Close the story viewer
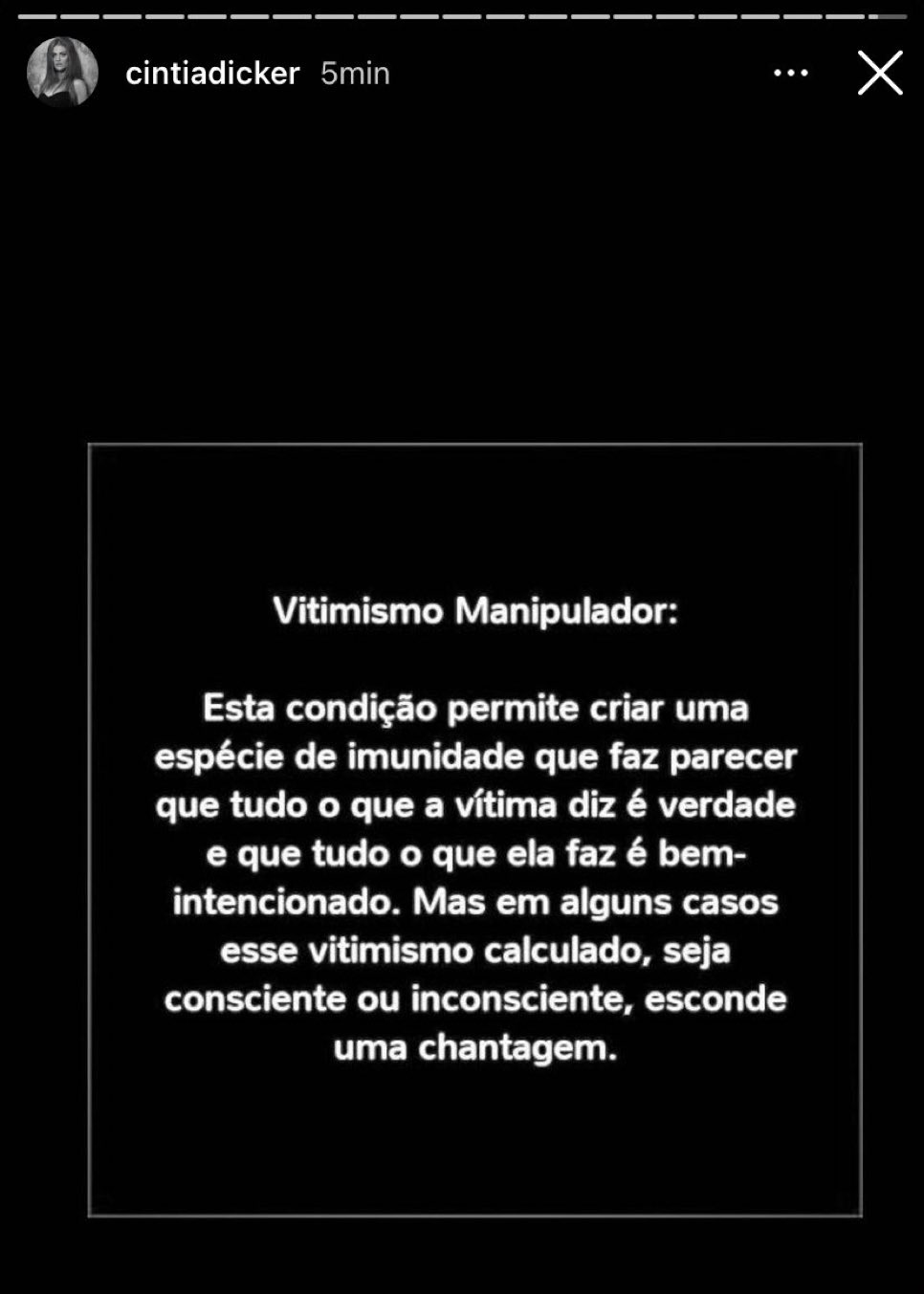Screen dimensions: 924x1294 click(879, 73)
